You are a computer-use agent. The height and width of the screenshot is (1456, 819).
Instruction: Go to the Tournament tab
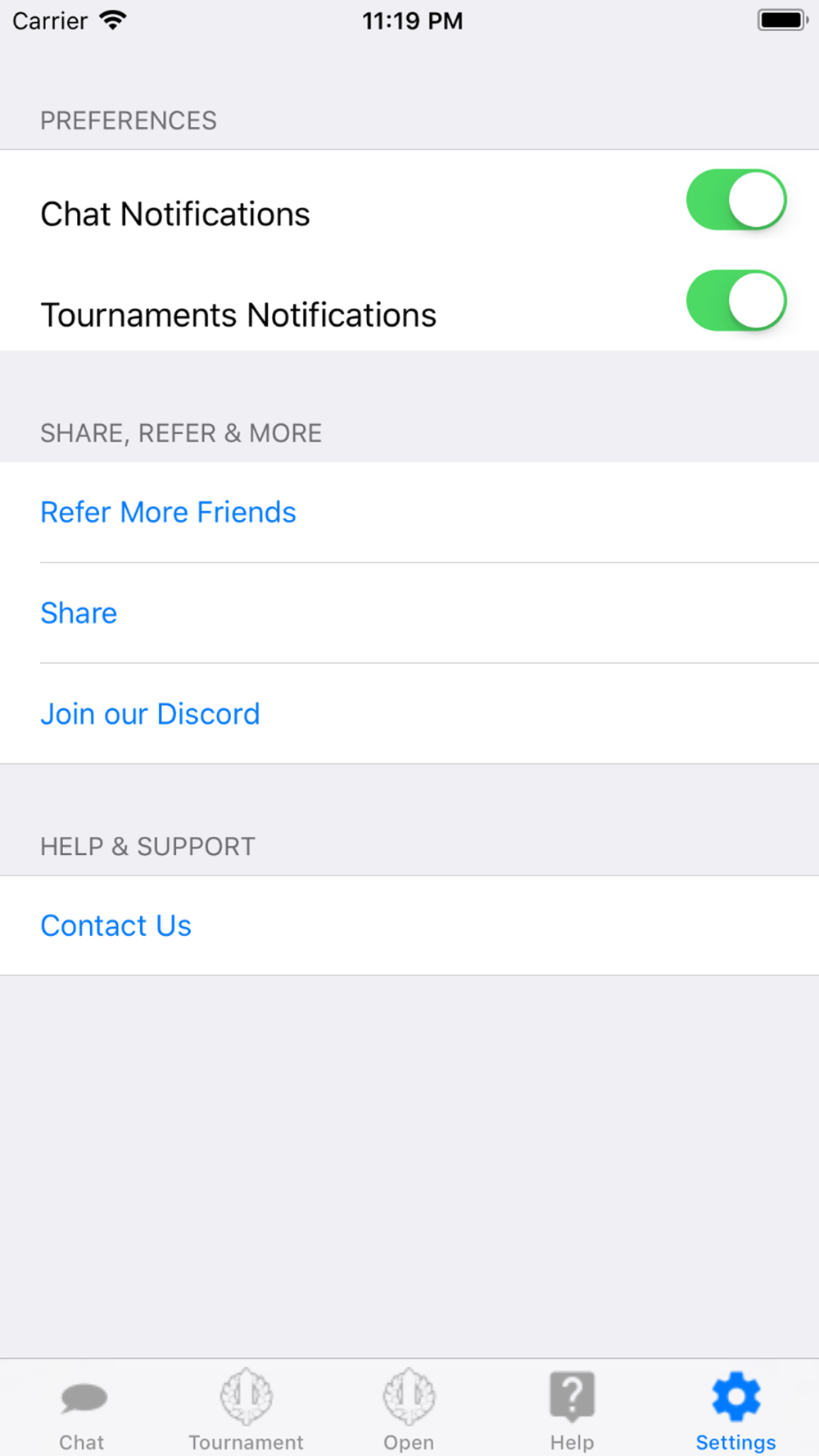coord(246,1409)
